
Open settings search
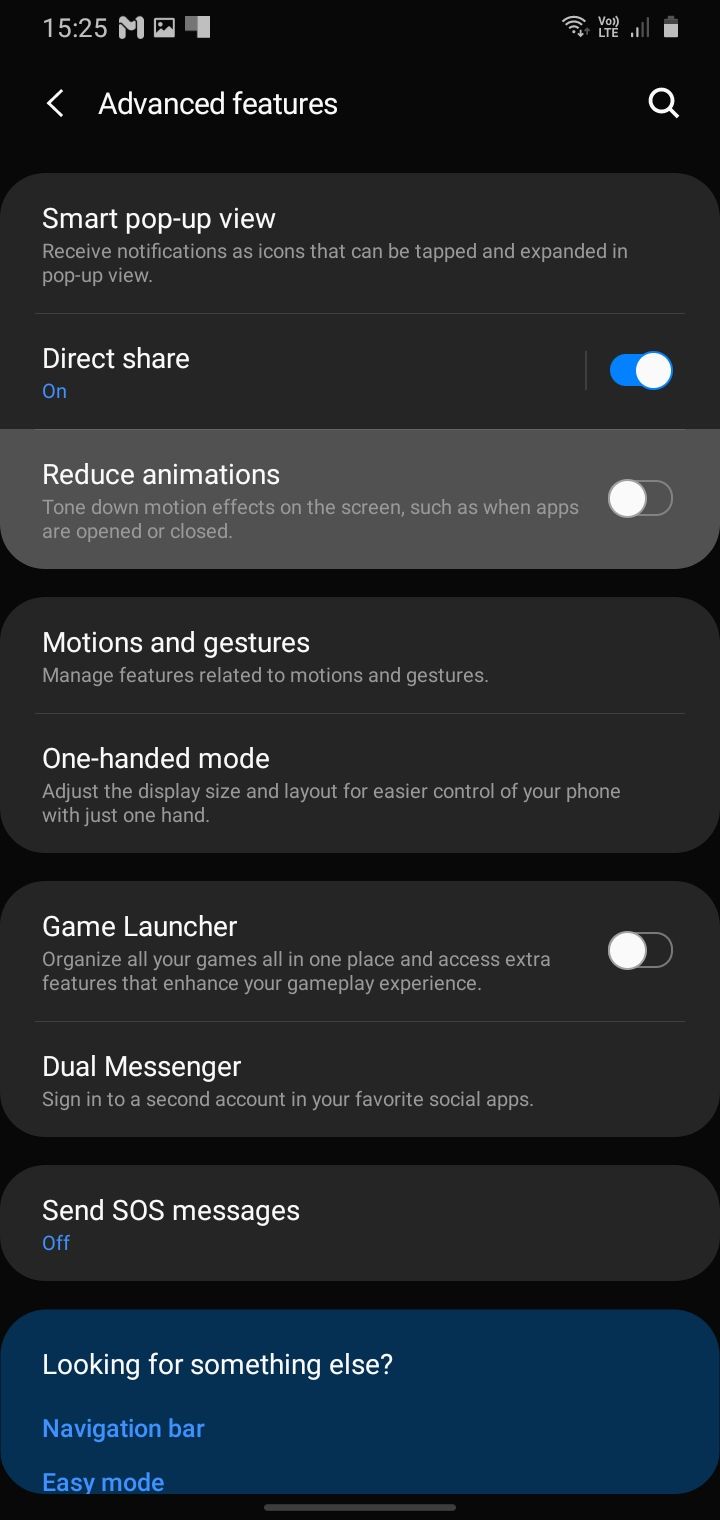(663, 103)
